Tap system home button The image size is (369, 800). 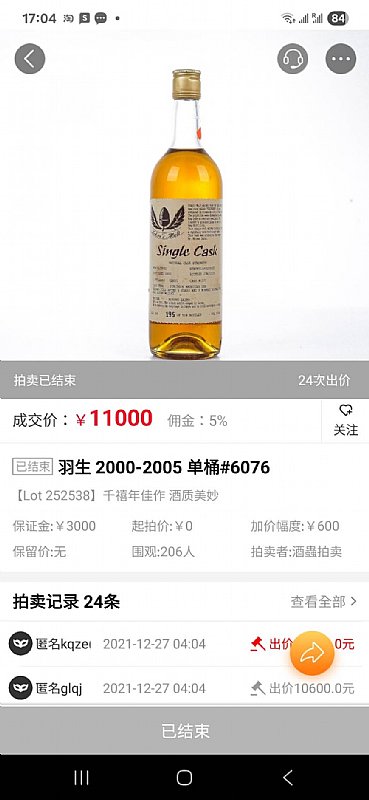coord(184,778)
